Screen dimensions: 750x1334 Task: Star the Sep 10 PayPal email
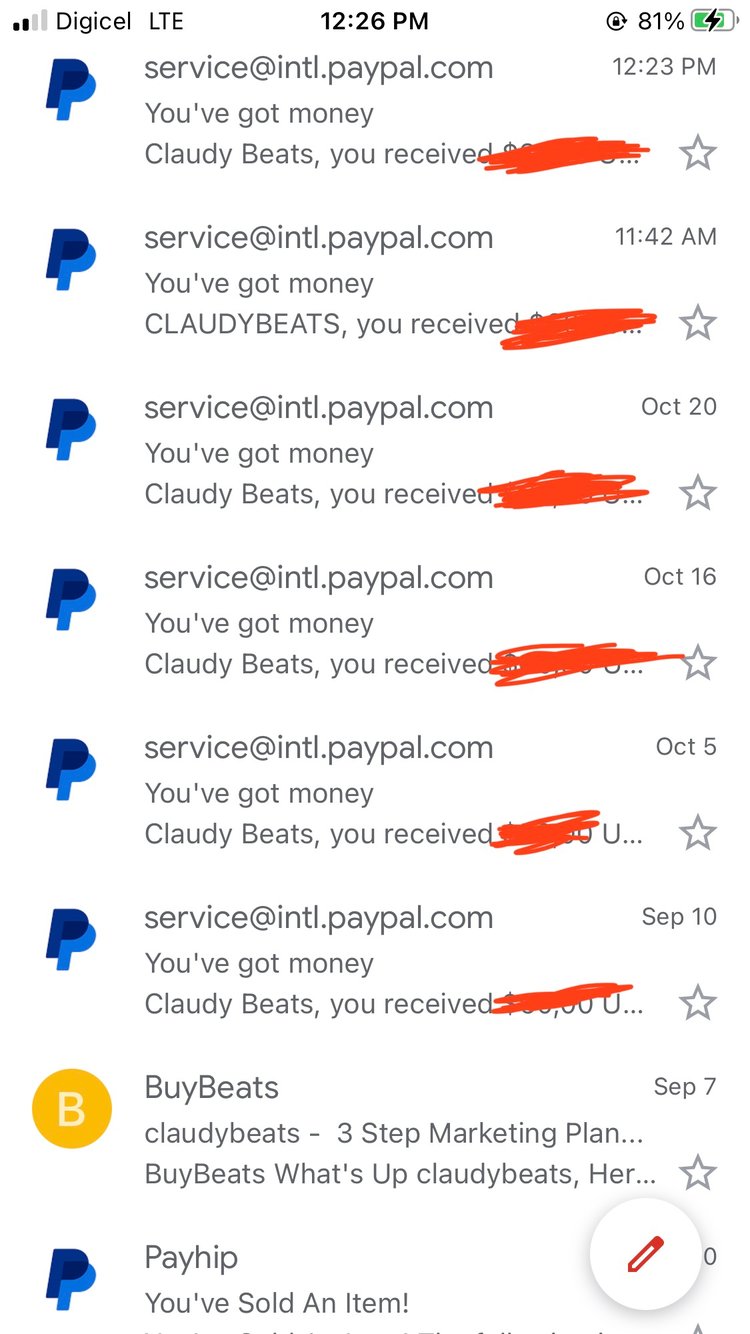697,1003
